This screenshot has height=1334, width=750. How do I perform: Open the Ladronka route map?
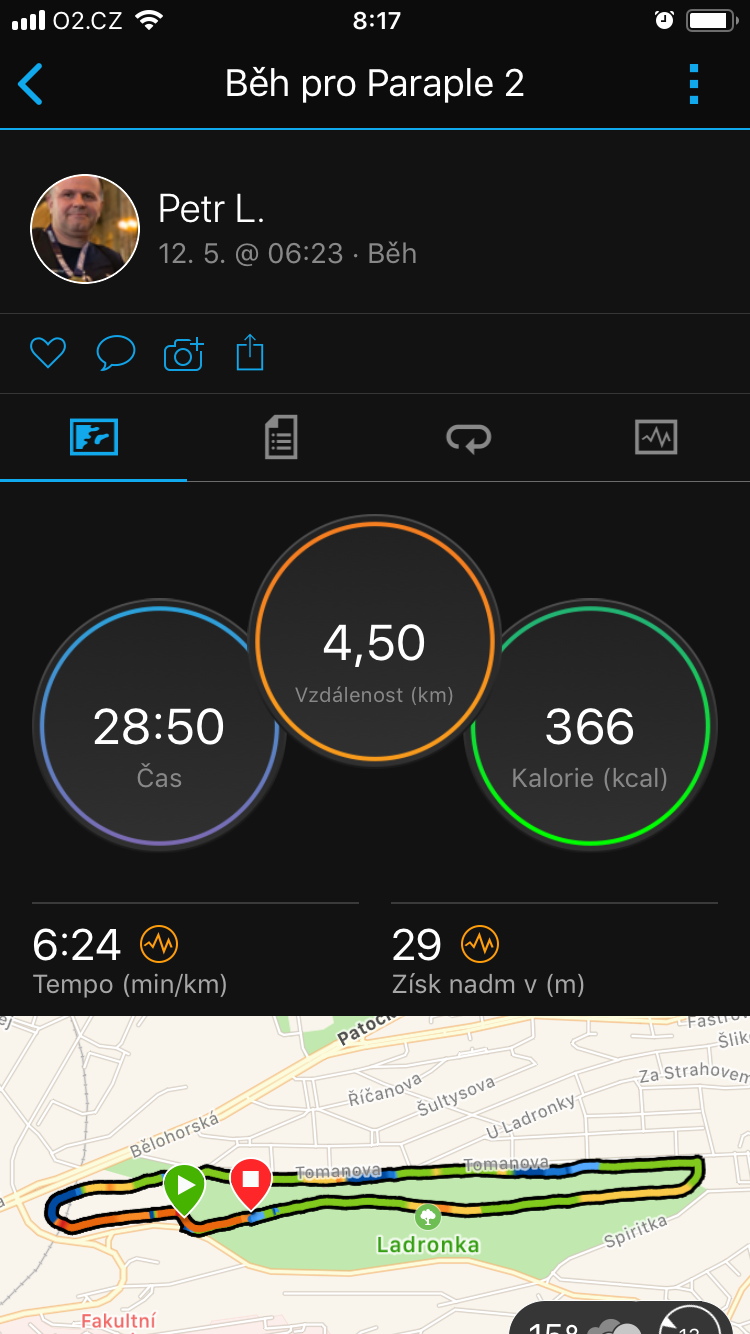[x=375, y=1175]
